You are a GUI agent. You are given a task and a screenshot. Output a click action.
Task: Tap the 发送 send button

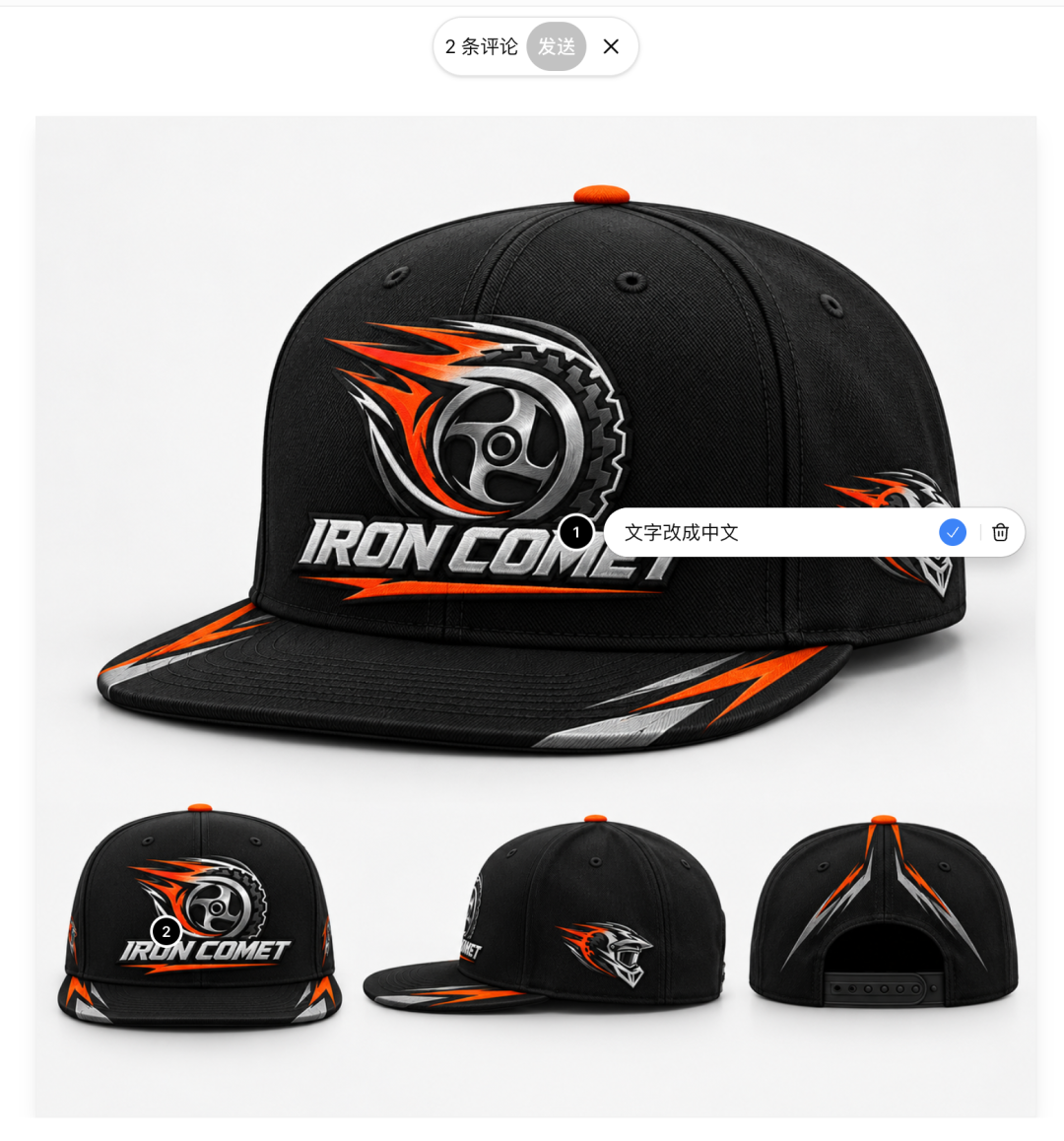(x=556, y=46)
